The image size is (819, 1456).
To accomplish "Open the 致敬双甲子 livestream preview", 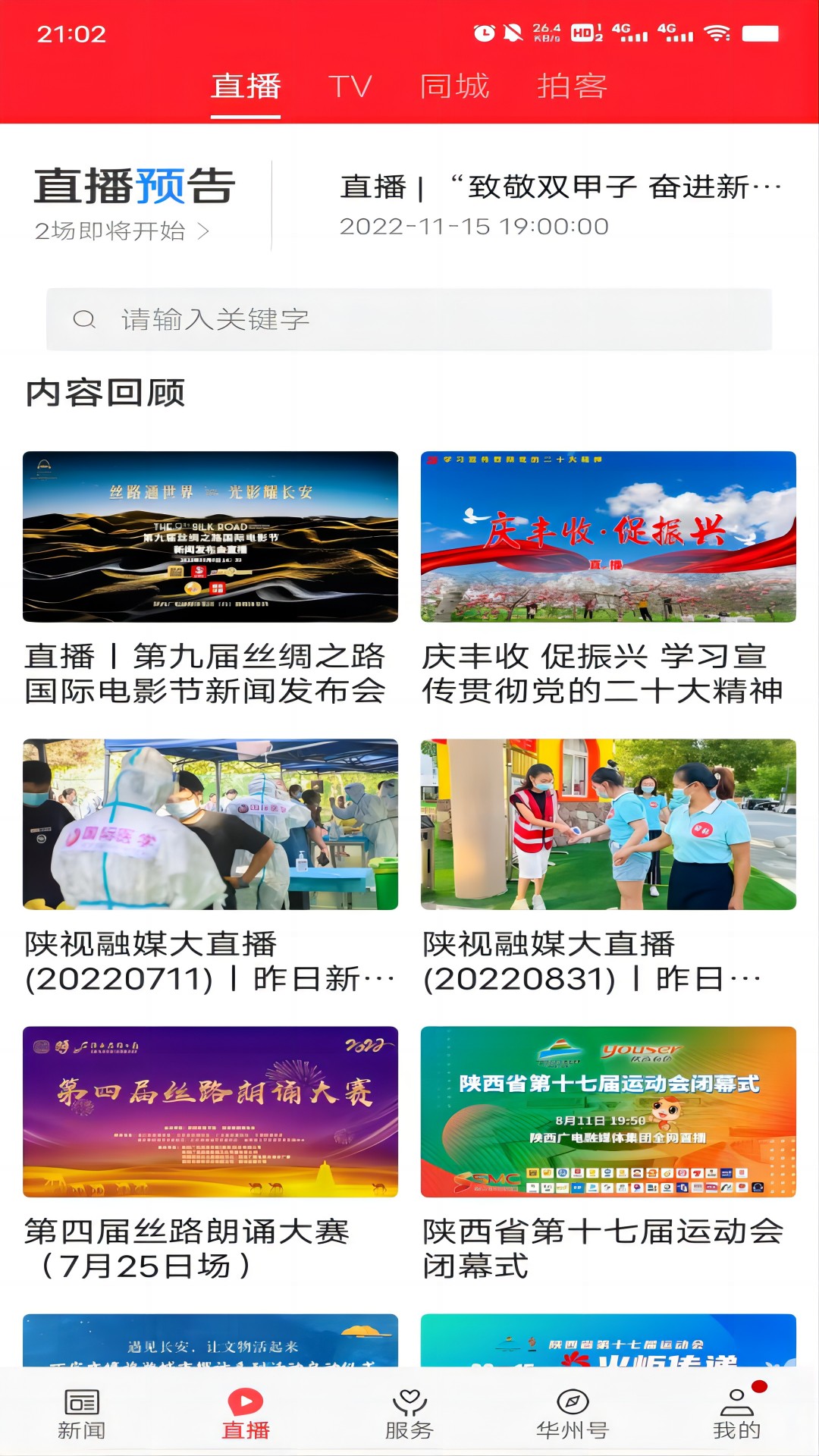I will coord(560,205).
